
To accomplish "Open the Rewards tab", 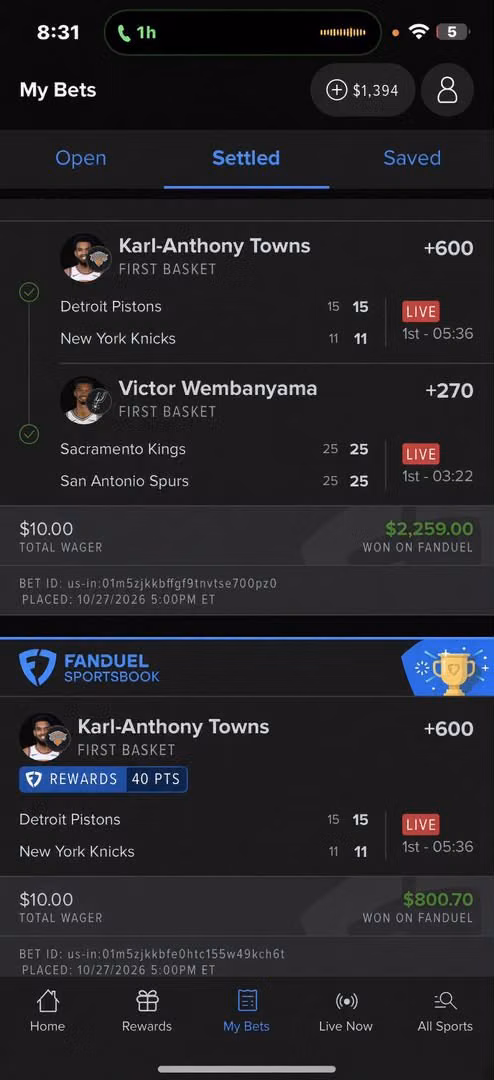I will click(x=147, y=1010).
